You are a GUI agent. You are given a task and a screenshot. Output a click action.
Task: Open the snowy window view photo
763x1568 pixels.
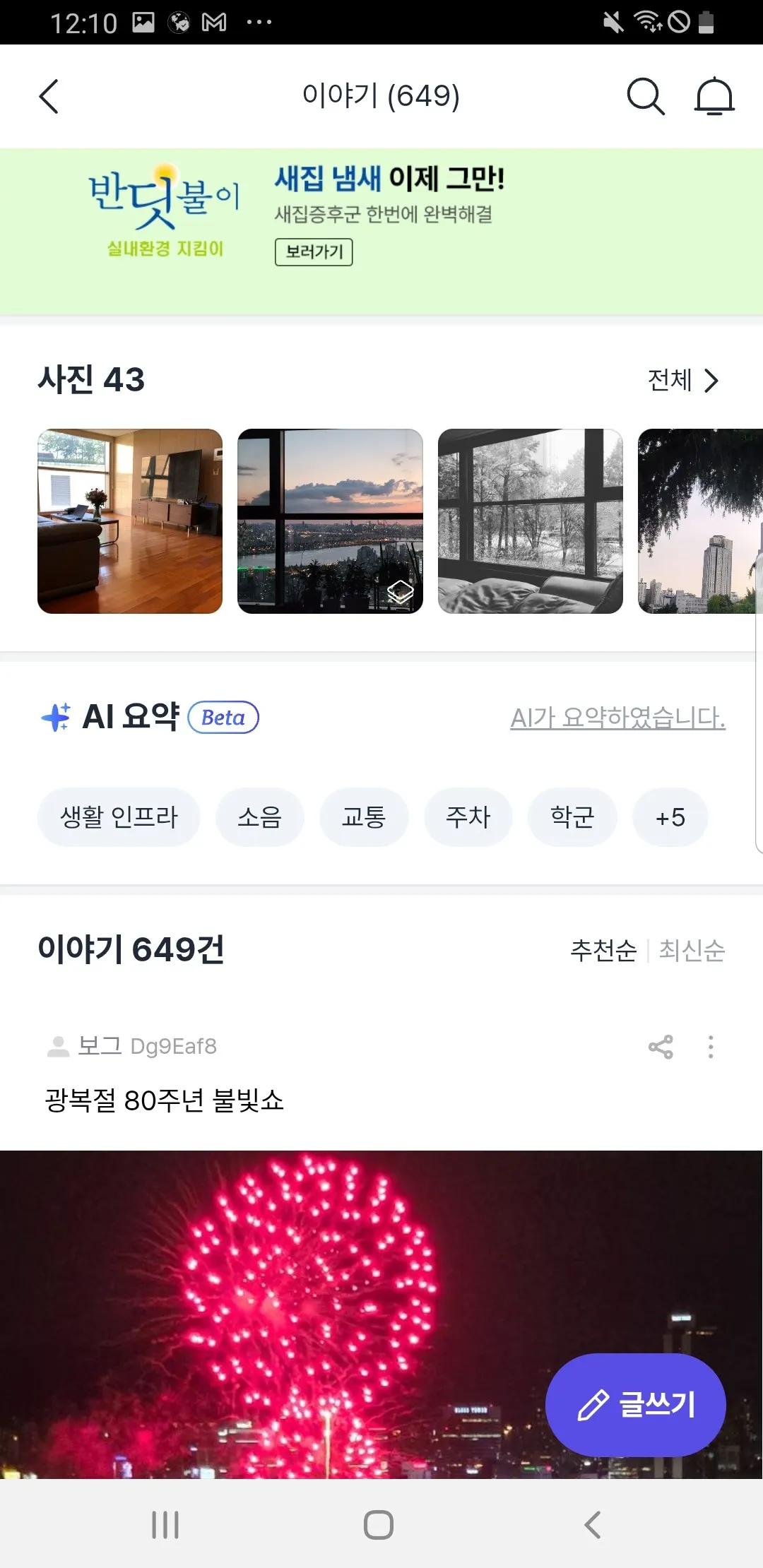click(531, 521)
